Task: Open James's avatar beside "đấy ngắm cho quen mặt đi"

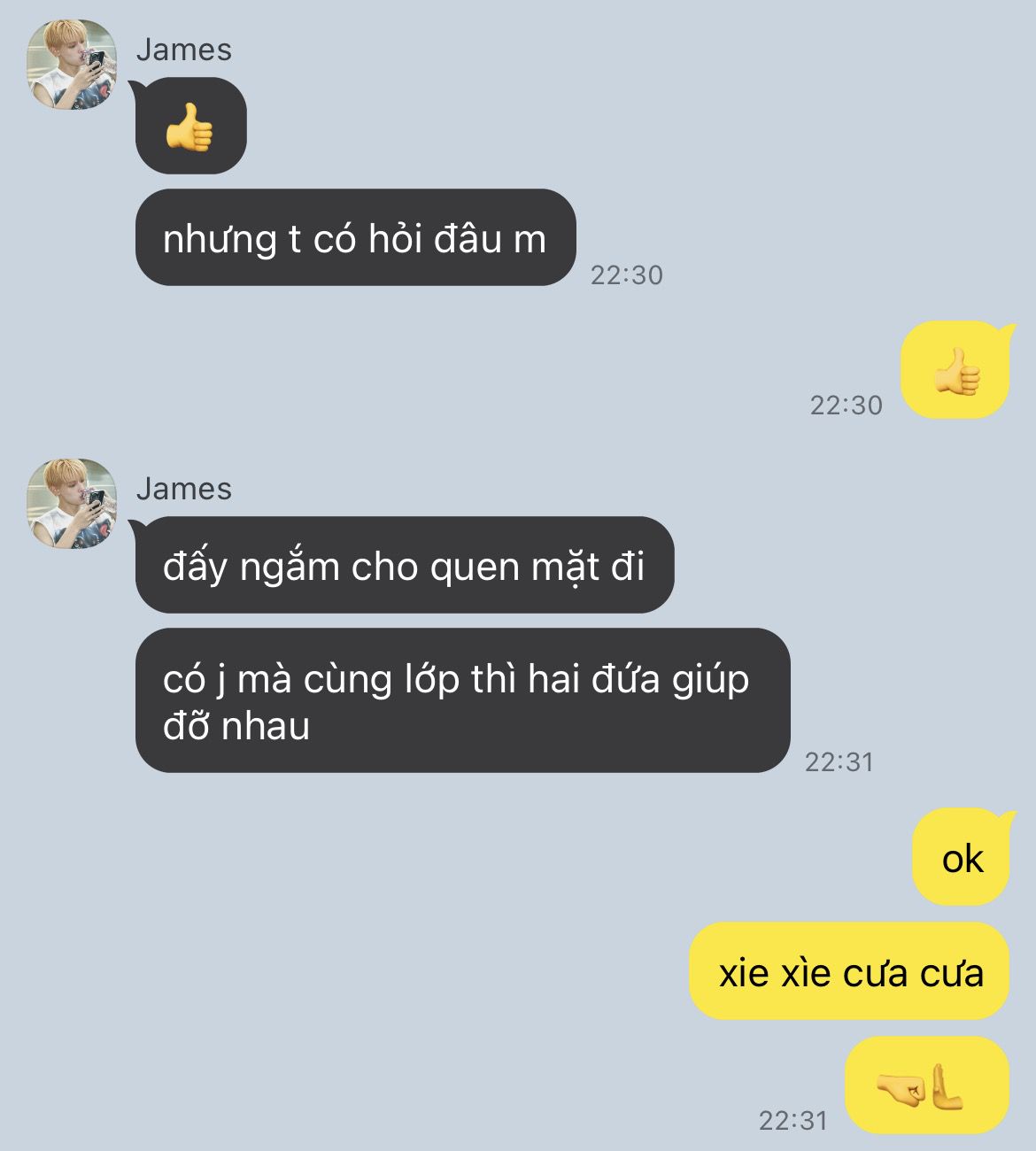Action: [x=72, y=503]
